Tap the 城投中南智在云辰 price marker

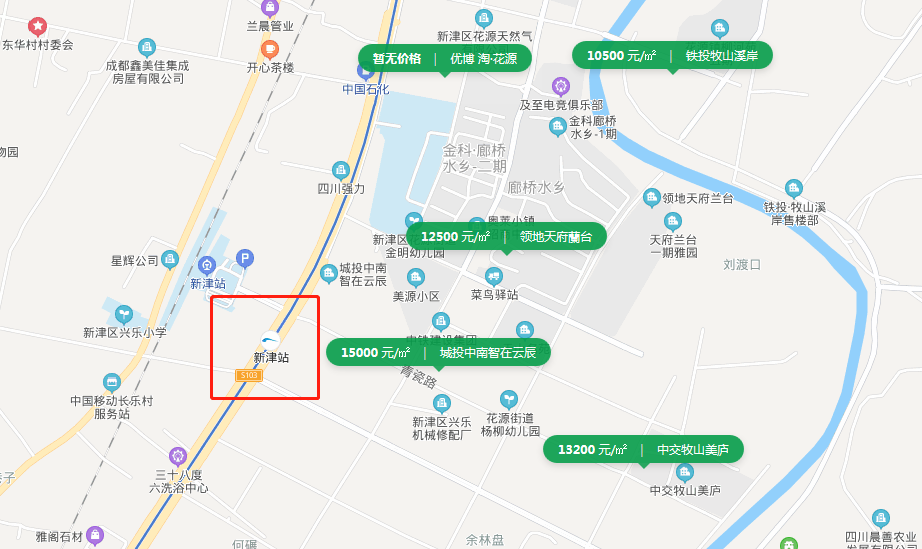pyautogui.click(x=438, y=352)
